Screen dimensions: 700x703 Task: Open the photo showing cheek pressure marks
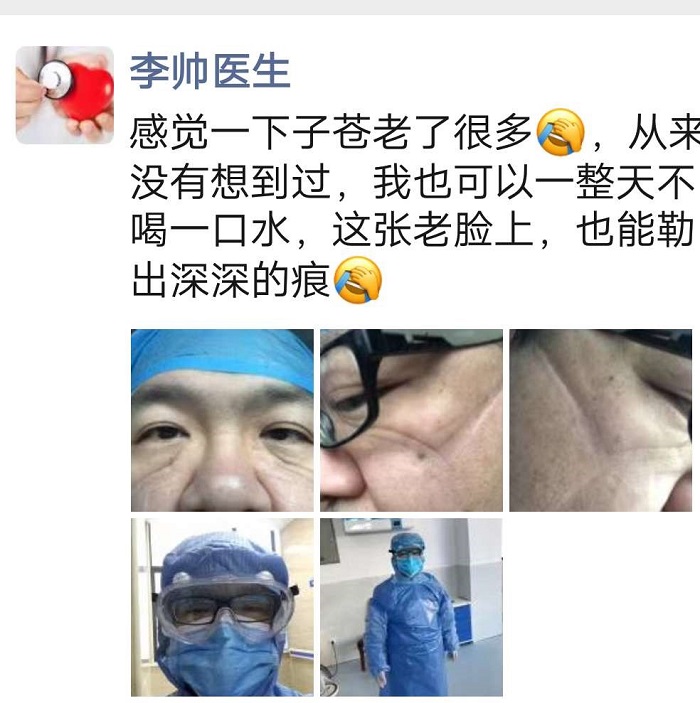[600, 420]
